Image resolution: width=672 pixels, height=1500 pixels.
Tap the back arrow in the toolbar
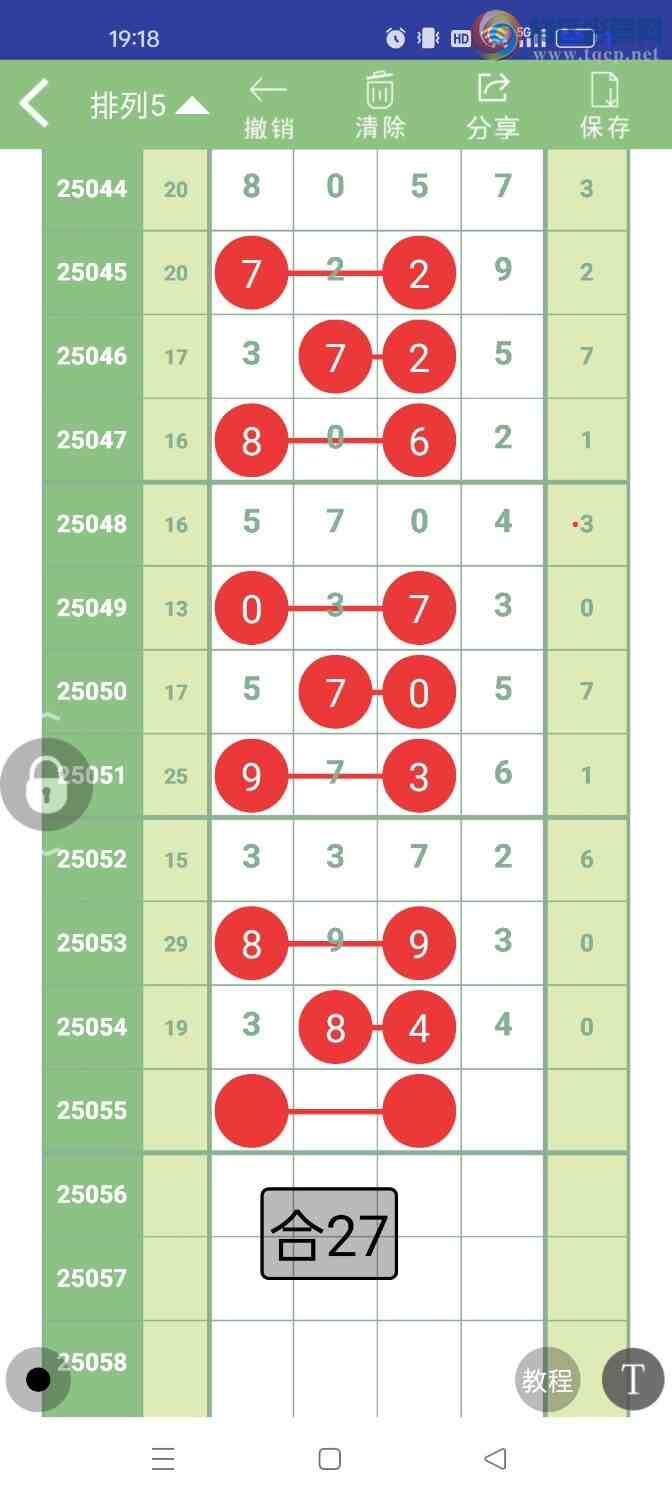coord(35,104)
